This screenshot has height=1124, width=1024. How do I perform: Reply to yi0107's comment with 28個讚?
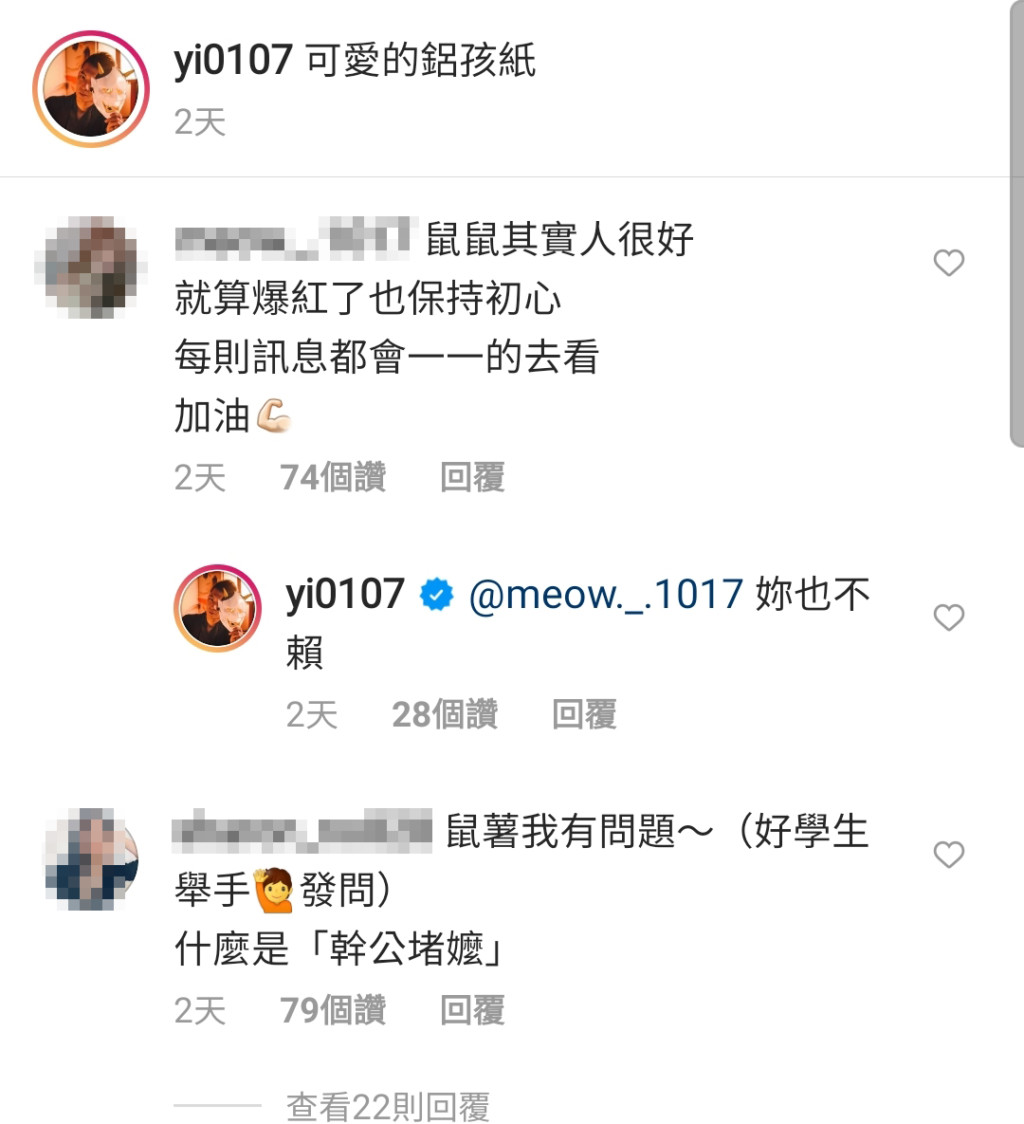pyautogui.click(x=584, y=714)
